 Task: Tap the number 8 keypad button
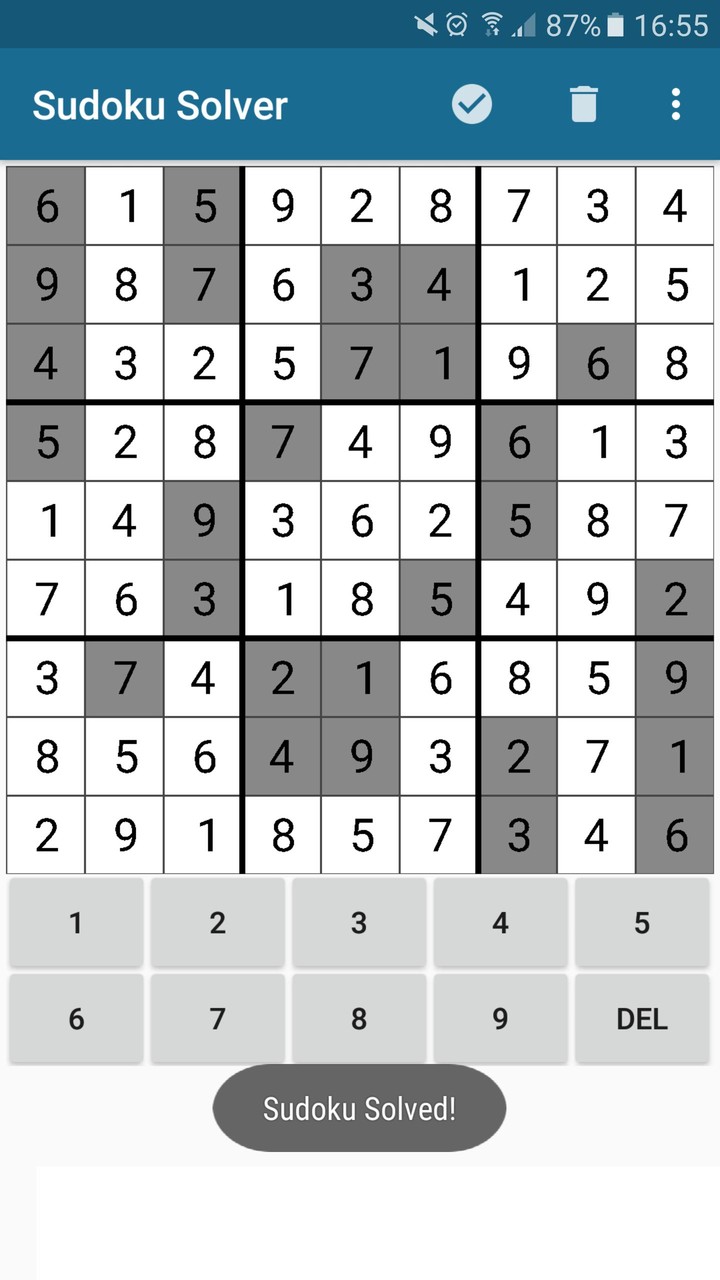[359, 1019]
